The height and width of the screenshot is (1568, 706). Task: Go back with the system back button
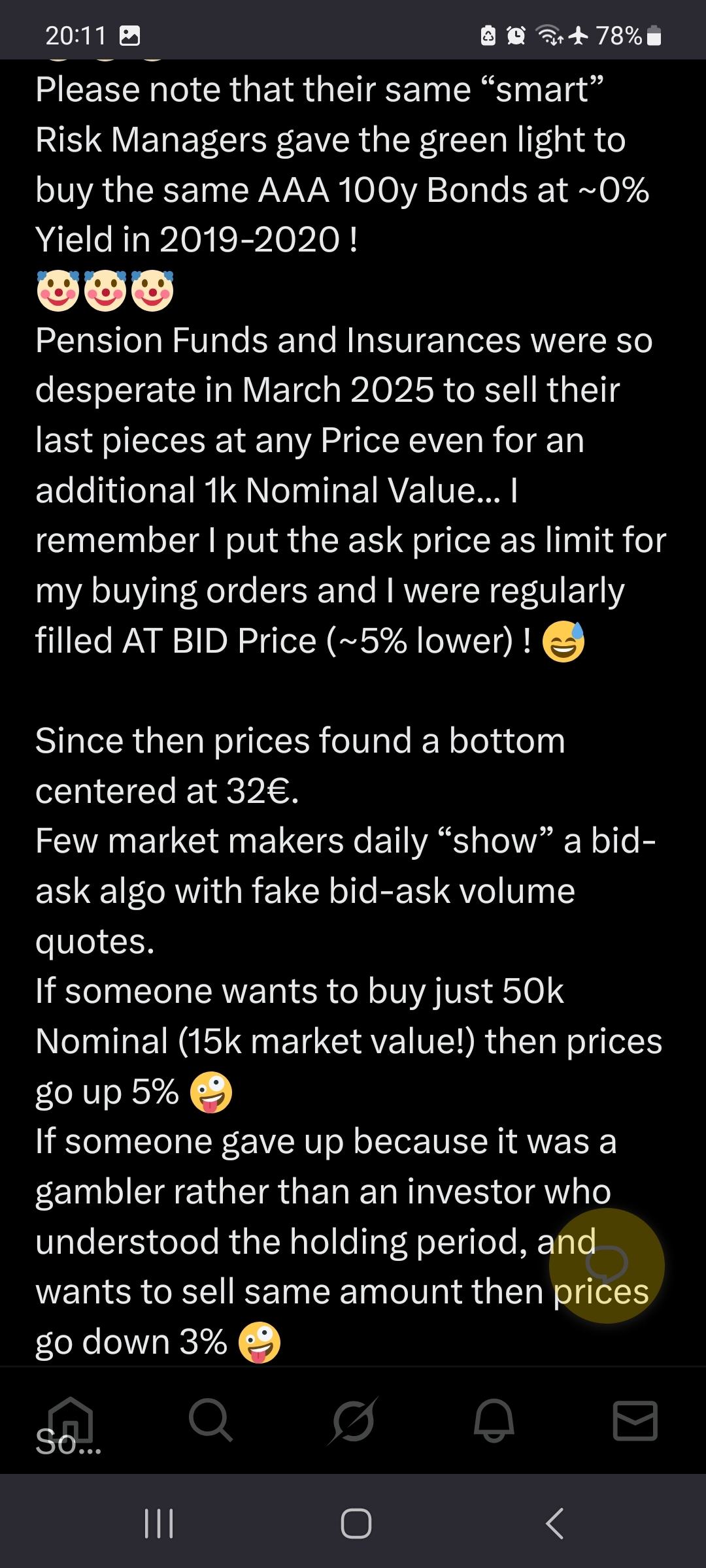554,1524
